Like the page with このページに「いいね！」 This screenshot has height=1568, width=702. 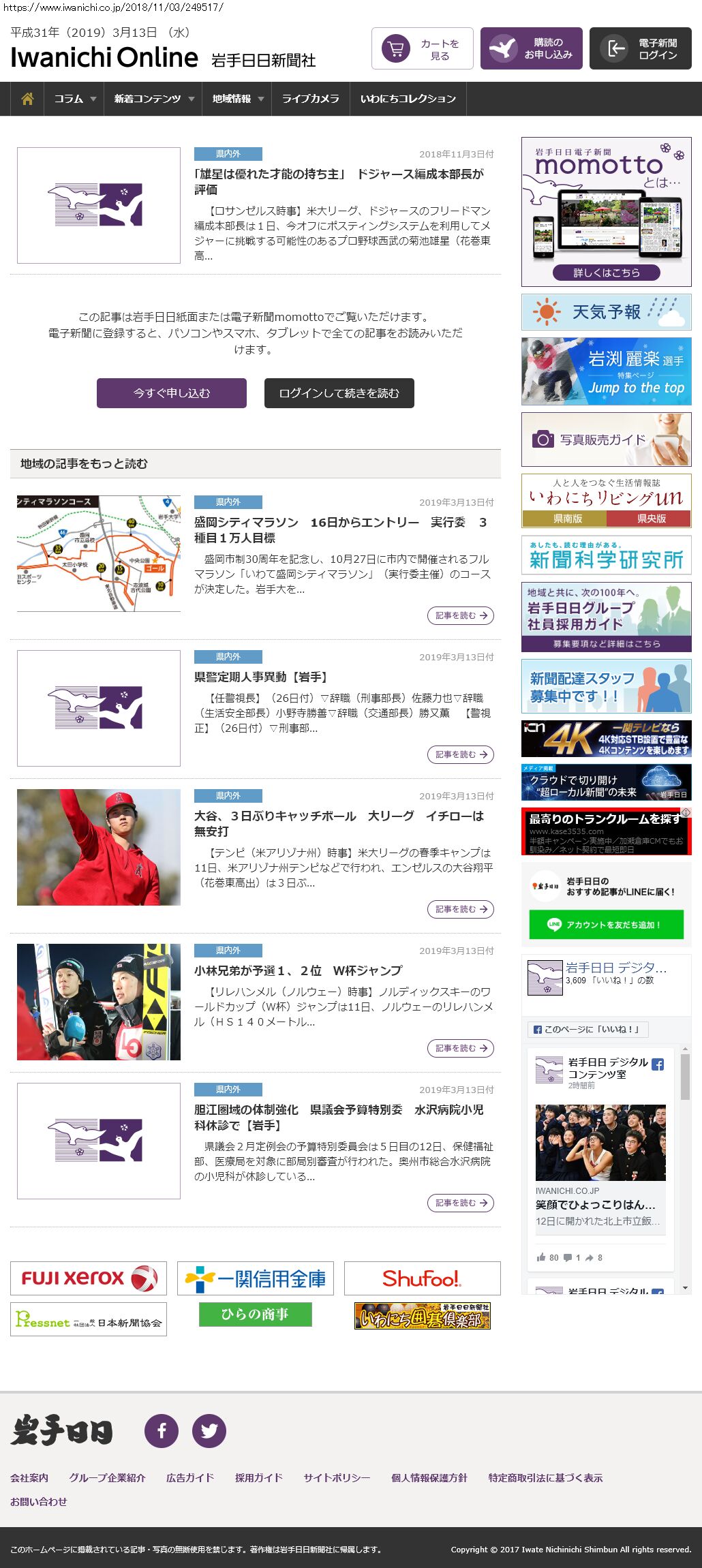pyautogui.click(x=587, y=1029)
